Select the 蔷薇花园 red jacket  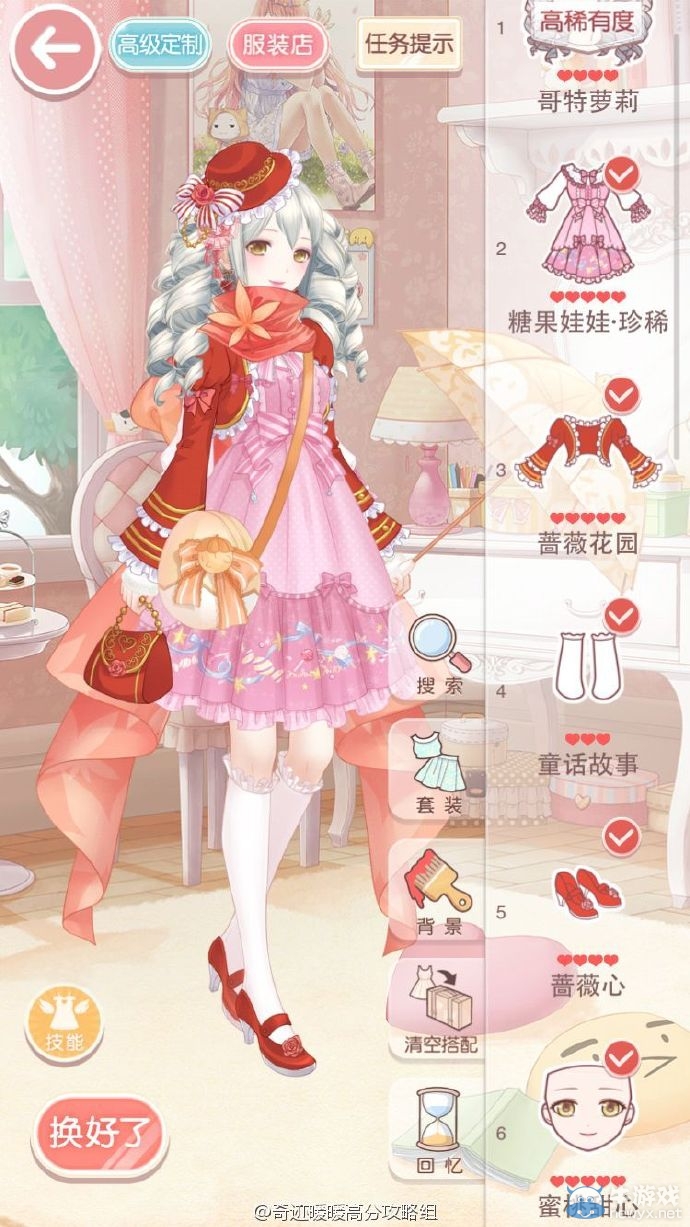pyautogui.click(x=588, y=450)
